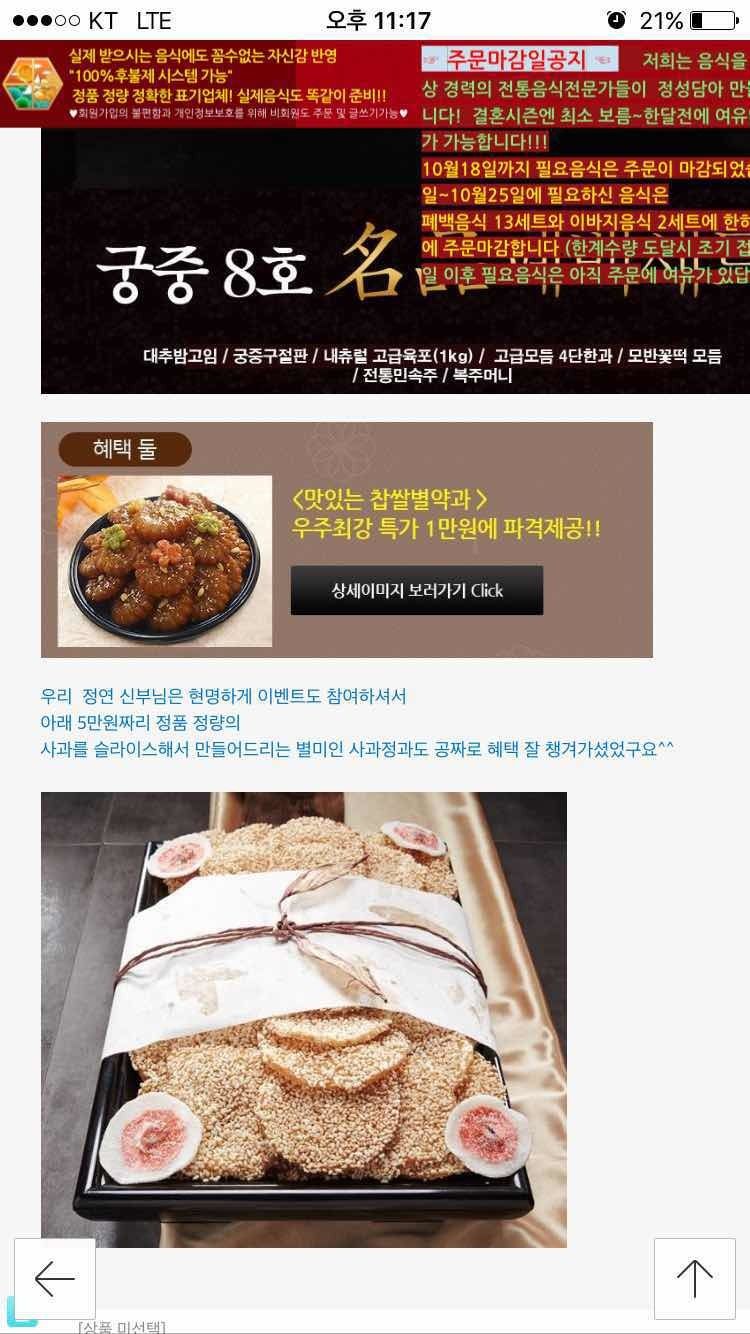Tap the 상세이미지 보러가기 Click button
Screen dimensions: 750x1334
tap(417, 590)
